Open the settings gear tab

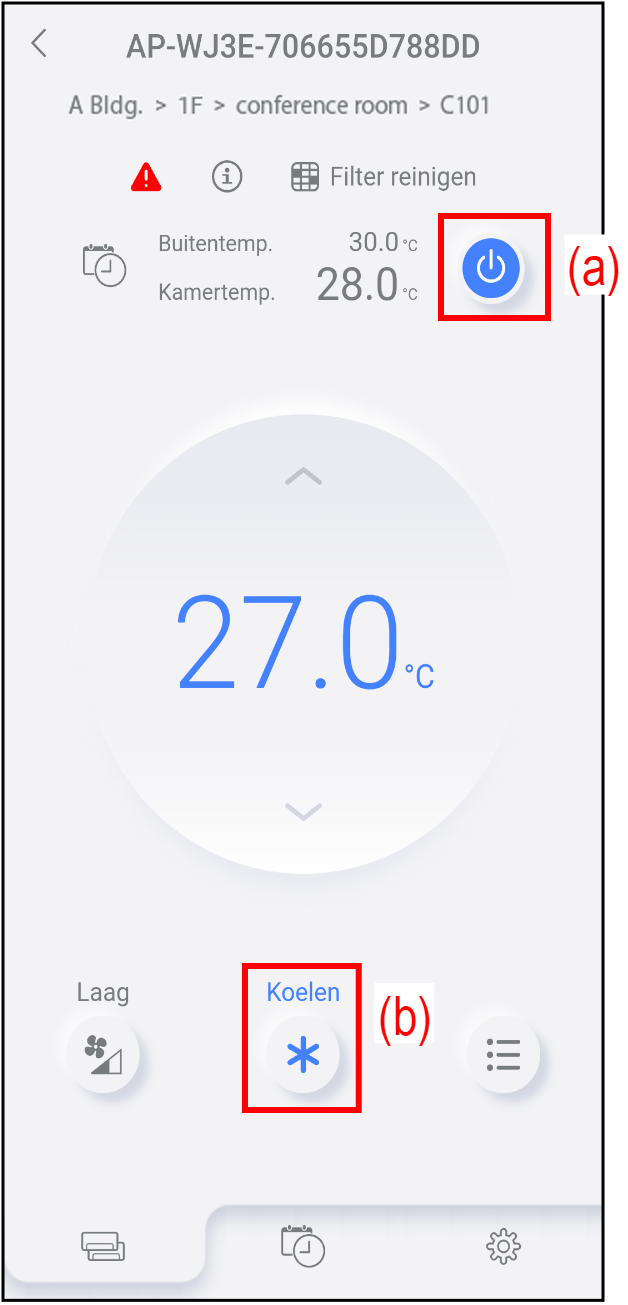[503, 1246]
